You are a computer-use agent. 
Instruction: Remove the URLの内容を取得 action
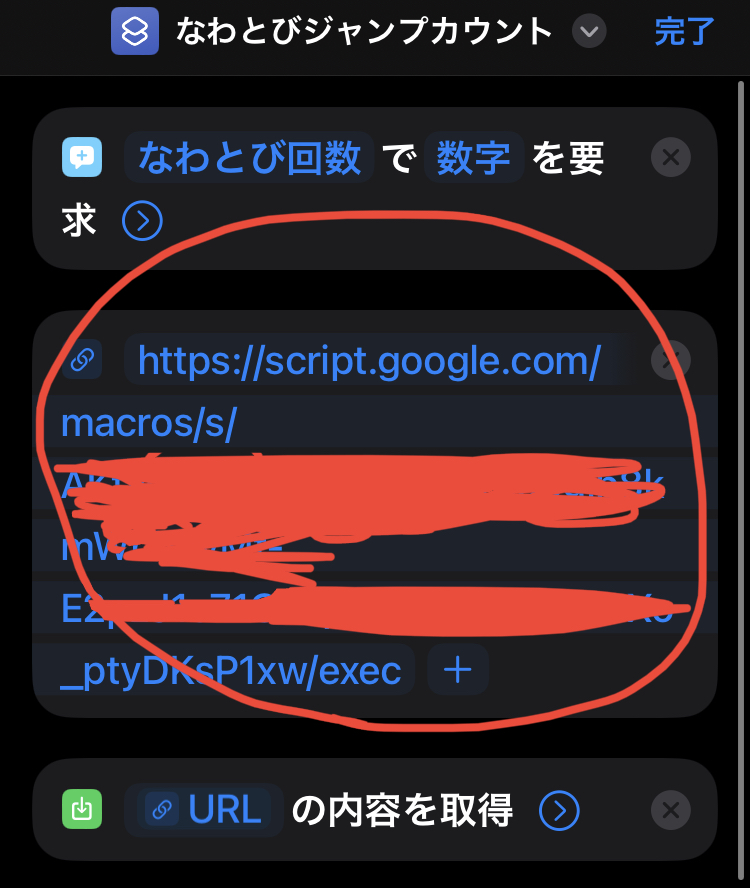point(670,810)
